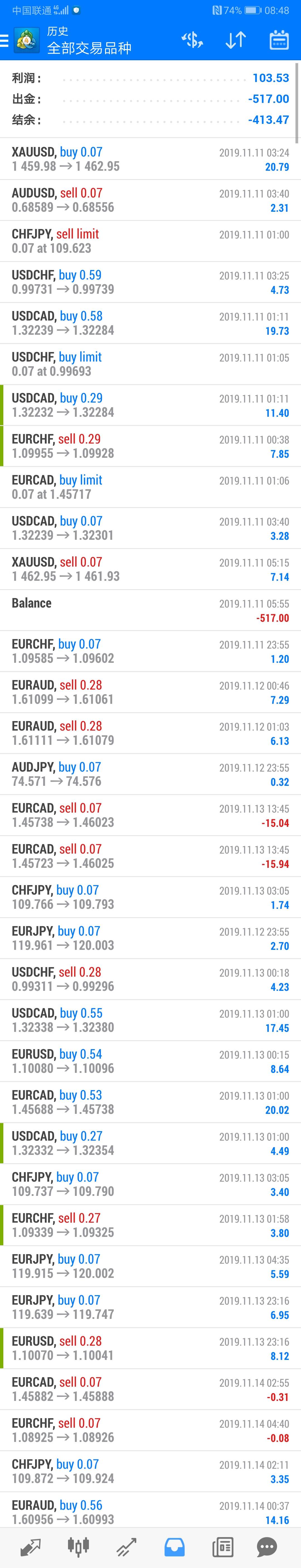View the EURCAD buy limit order
The width and height of the screenshot is (301, 1568).
(x=150, y=487)
